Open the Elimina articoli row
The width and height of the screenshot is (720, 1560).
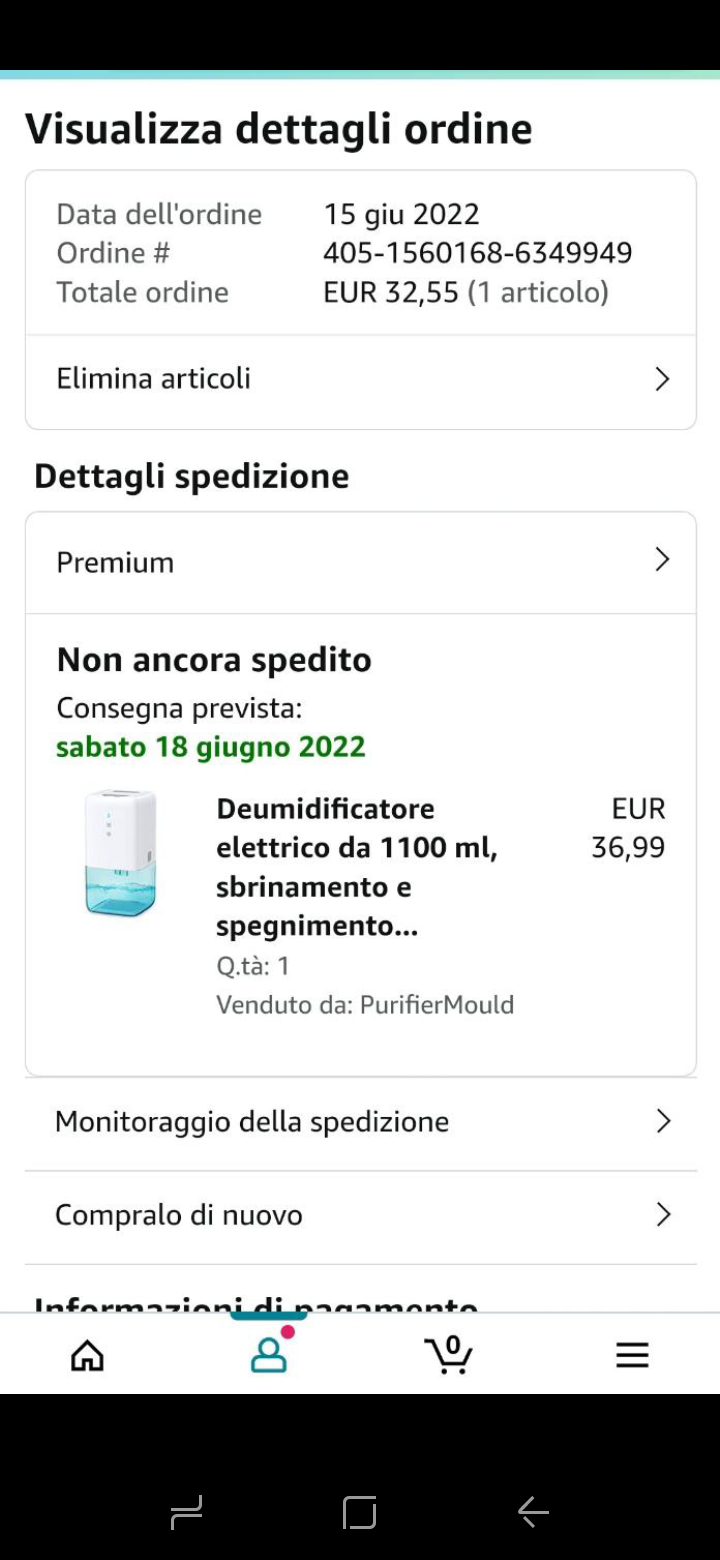[x=360, y=379]
